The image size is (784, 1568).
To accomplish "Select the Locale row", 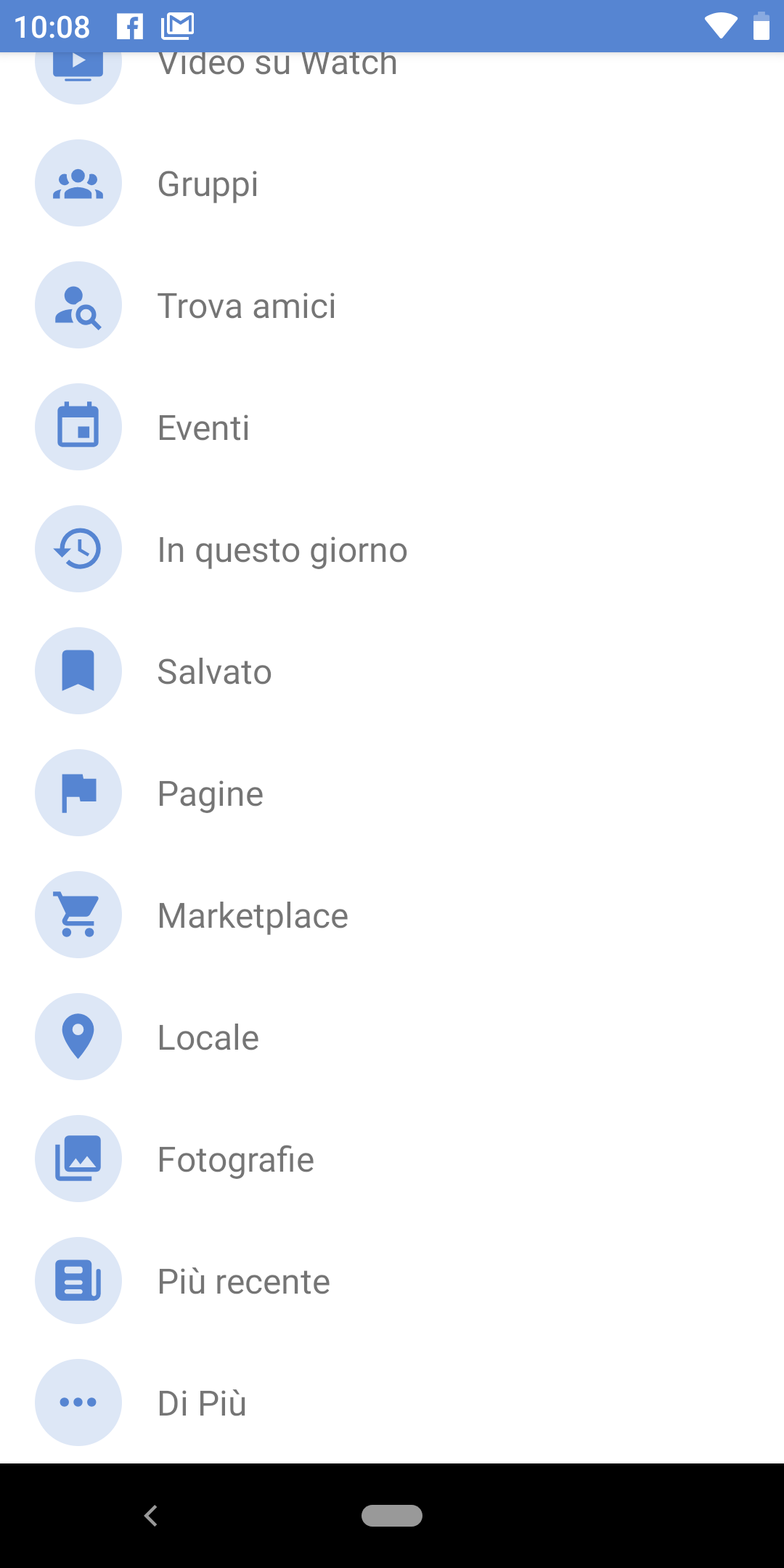I will [392, 1037].
